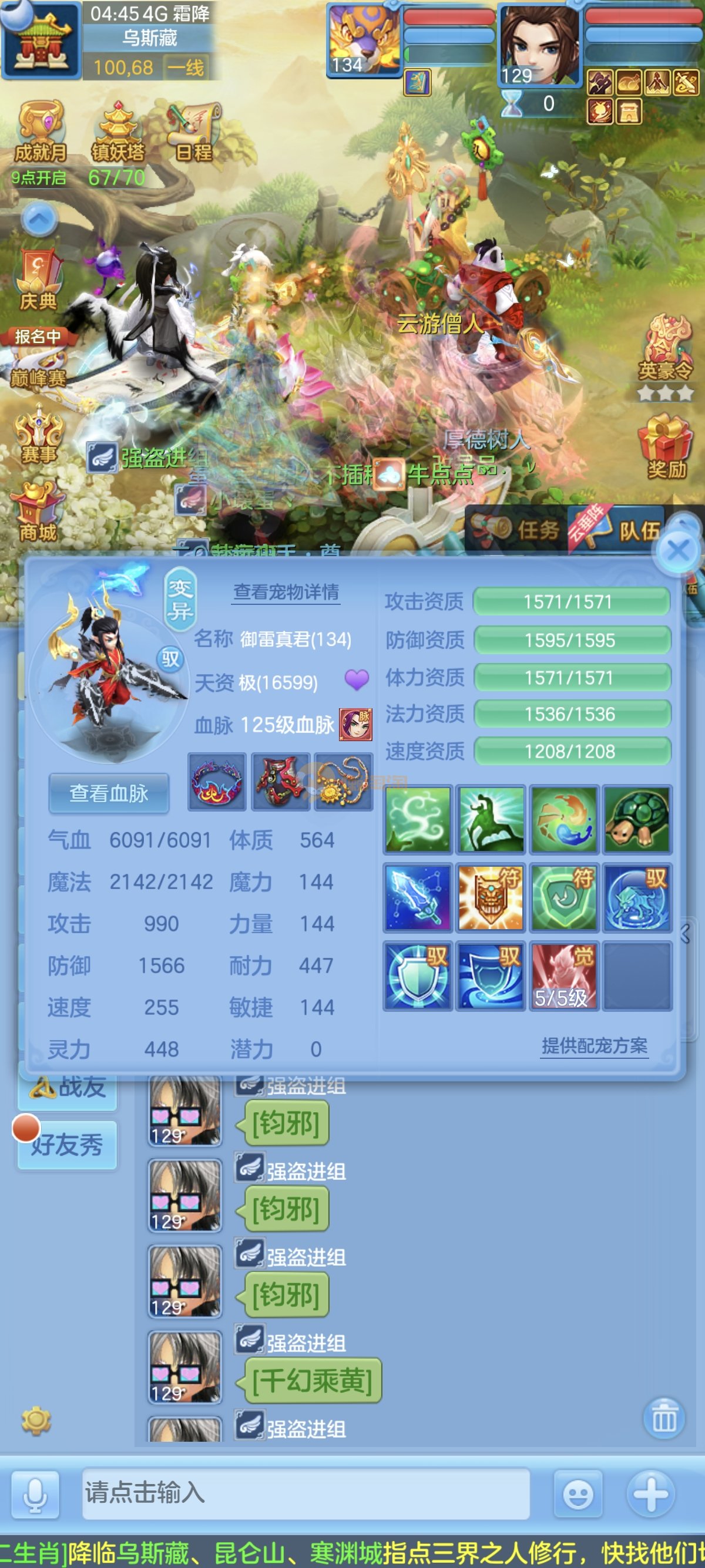Image resolution: width=705 pixels, height=1568 pixels.
Task: Close the pet details popup
Action: [x=677, y=551]
